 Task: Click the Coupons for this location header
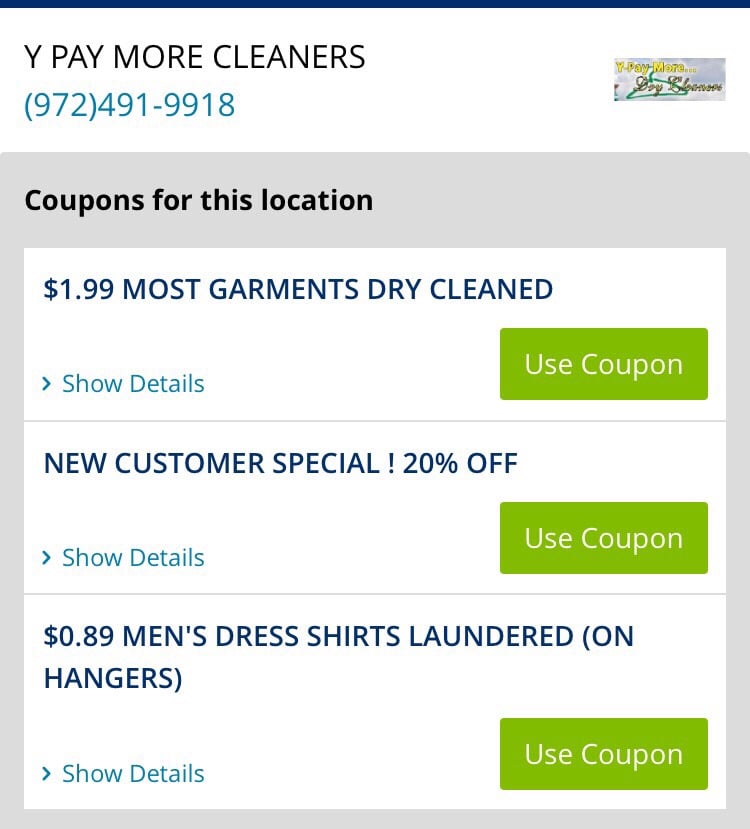(198, 200)
